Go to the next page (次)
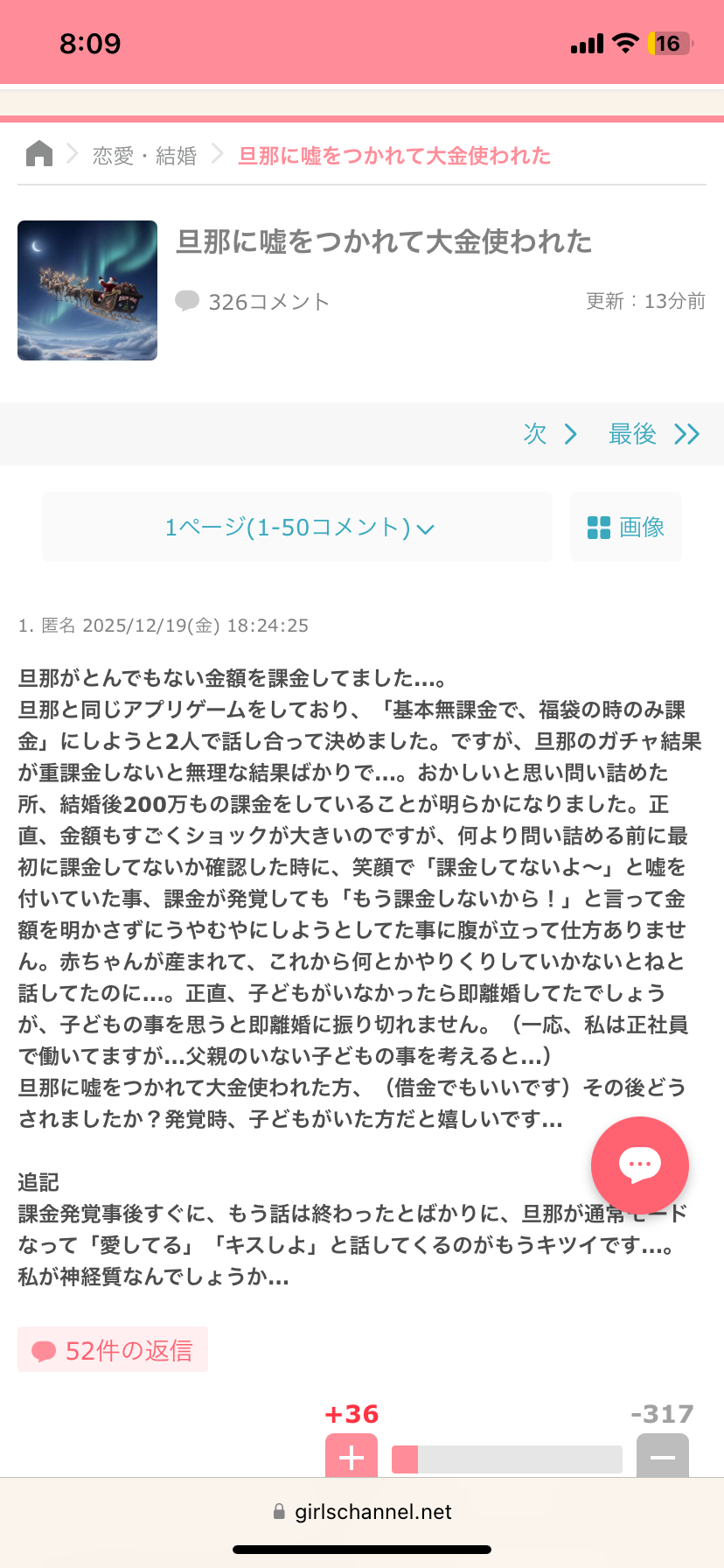The width and height of the screenshot is (724, 1568). click(551, 434)
